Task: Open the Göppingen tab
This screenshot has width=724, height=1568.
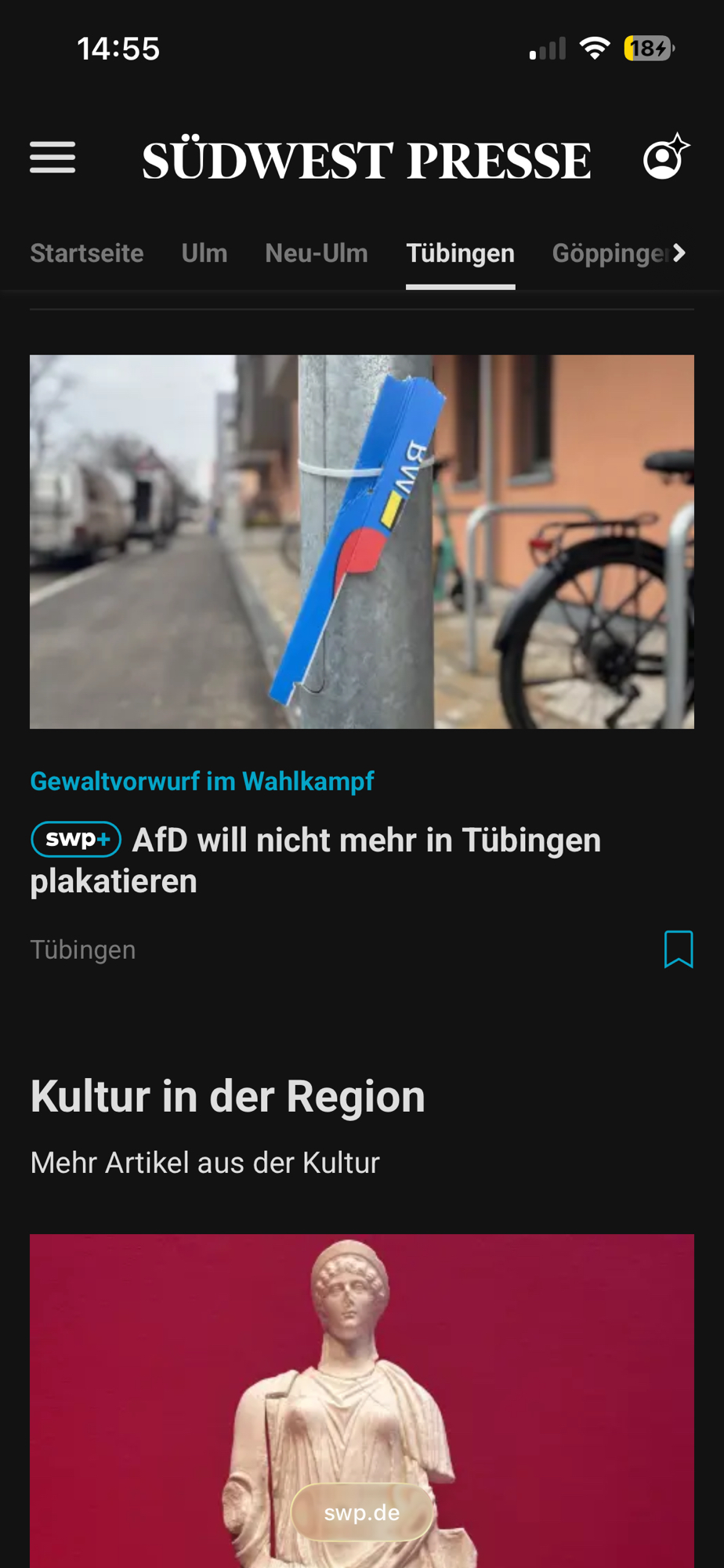Action: tap(607, 253)
